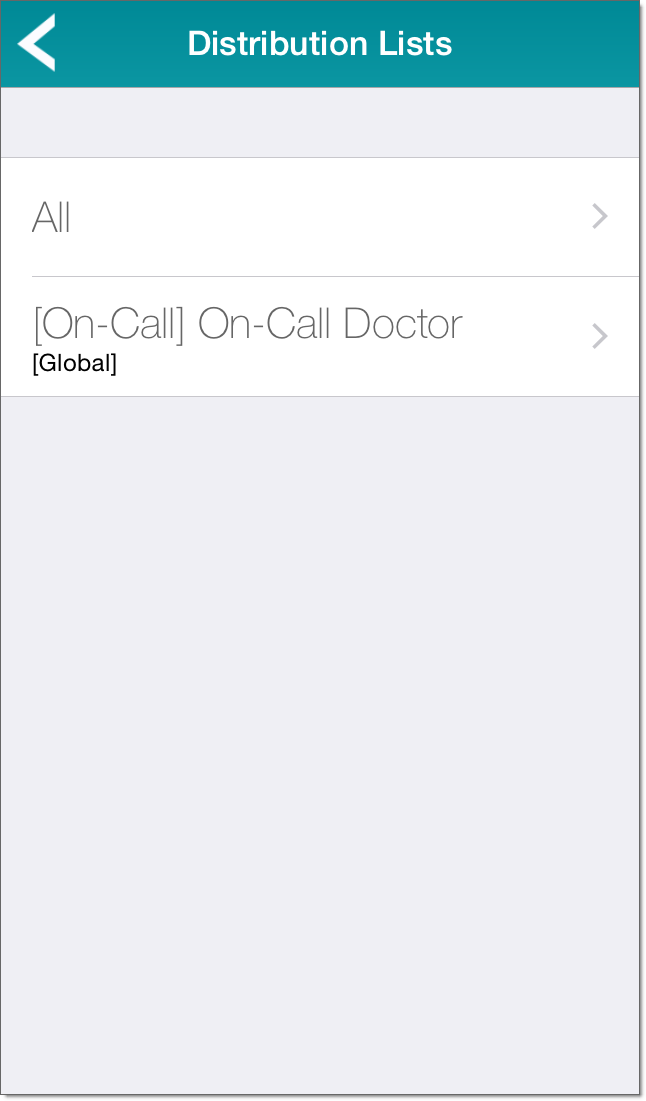Open the On-Call Doctor distribution list
Viewport: 646px width, 1101px height.
click(x=320, y=336)
